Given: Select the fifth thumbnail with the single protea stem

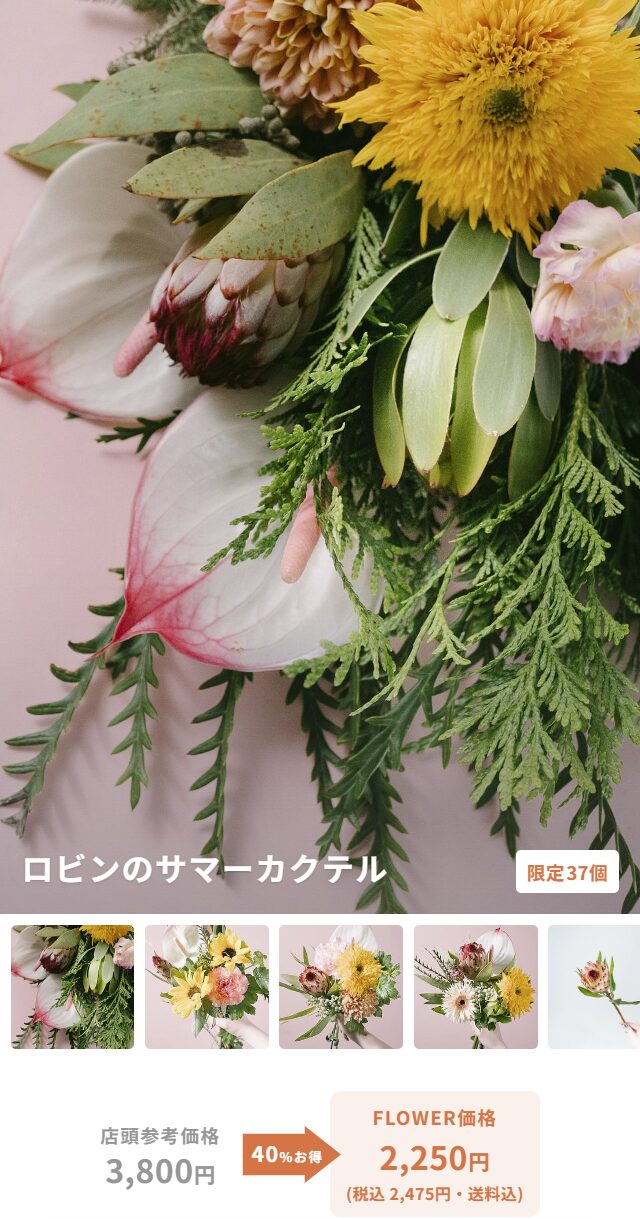Looking at the screenshot, I should point(595,987).
